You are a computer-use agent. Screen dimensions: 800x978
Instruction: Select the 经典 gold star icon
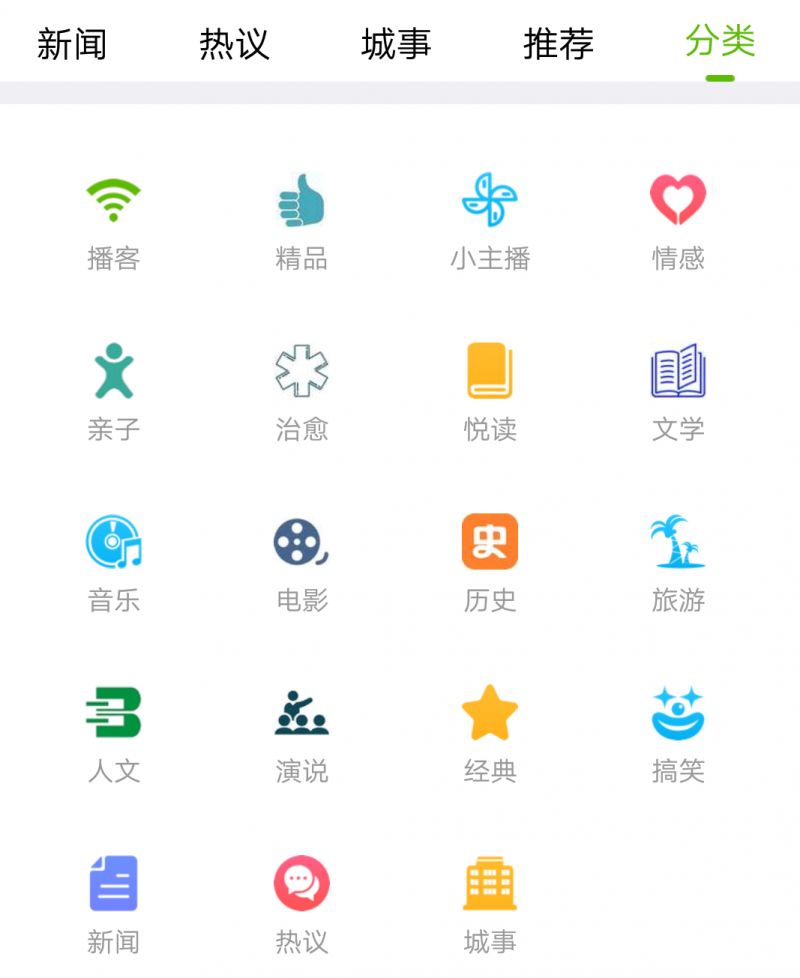pyautogui.click(x=489, y=712)
